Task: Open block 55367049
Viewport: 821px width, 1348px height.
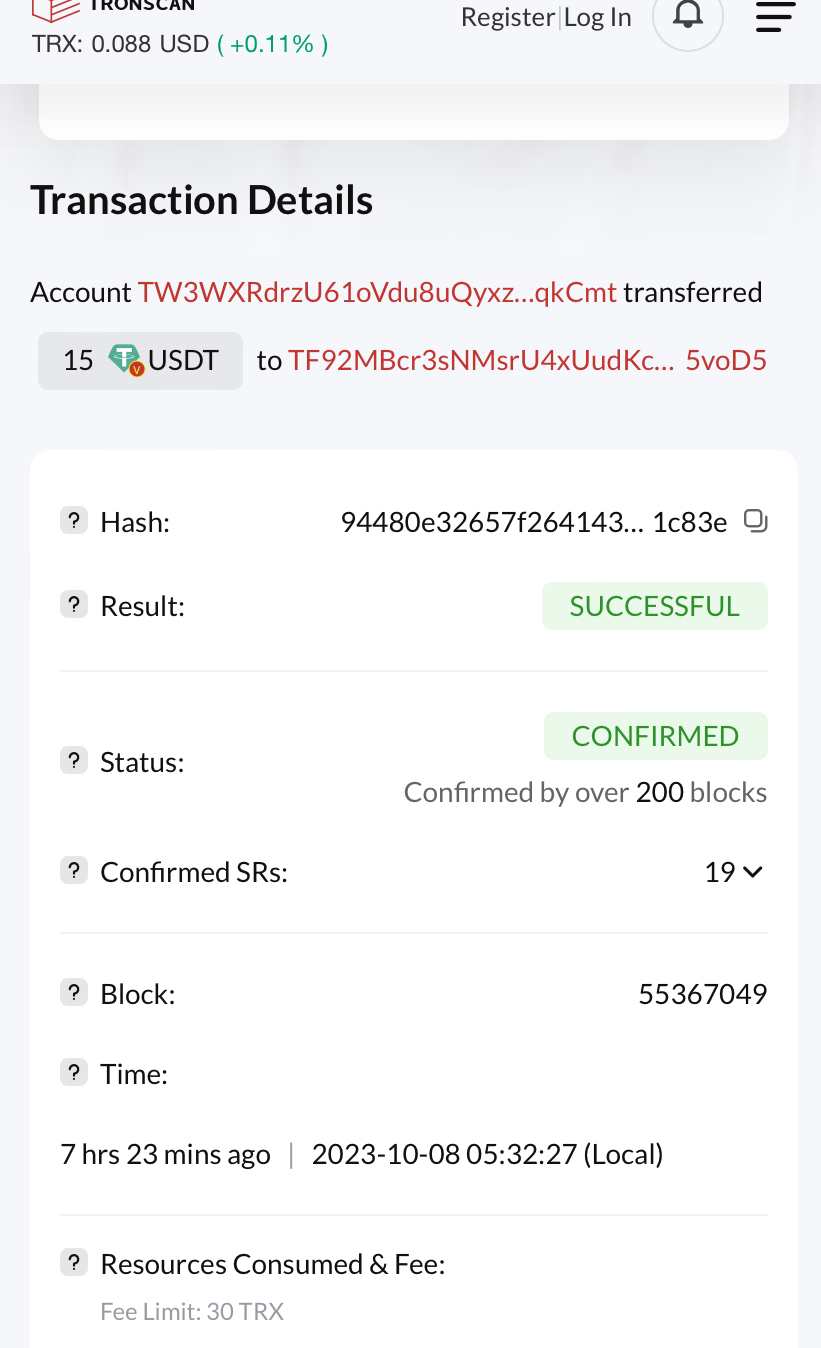Action: click(702, 994)
